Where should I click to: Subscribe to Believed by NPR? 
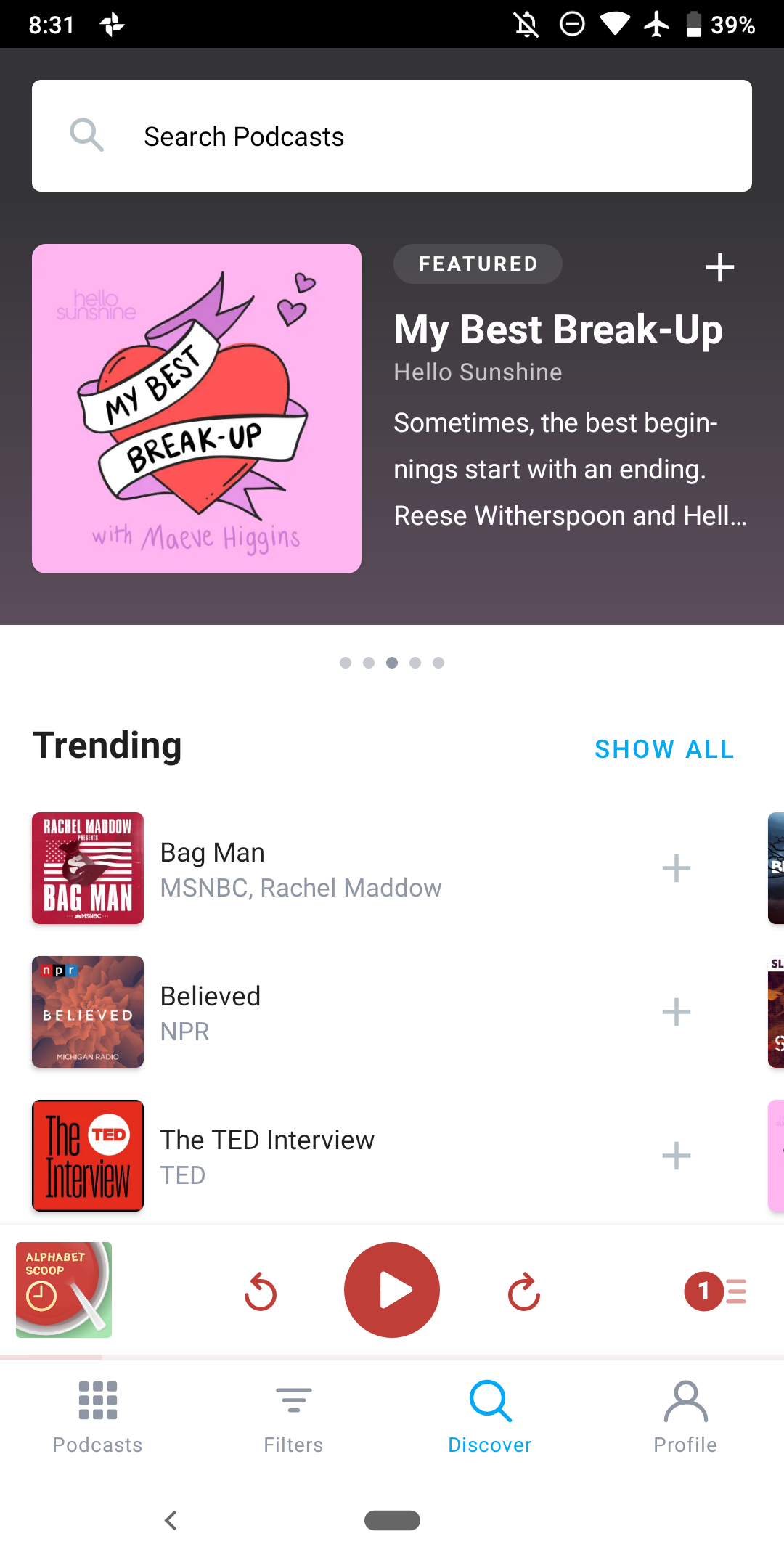[676, 1011]
